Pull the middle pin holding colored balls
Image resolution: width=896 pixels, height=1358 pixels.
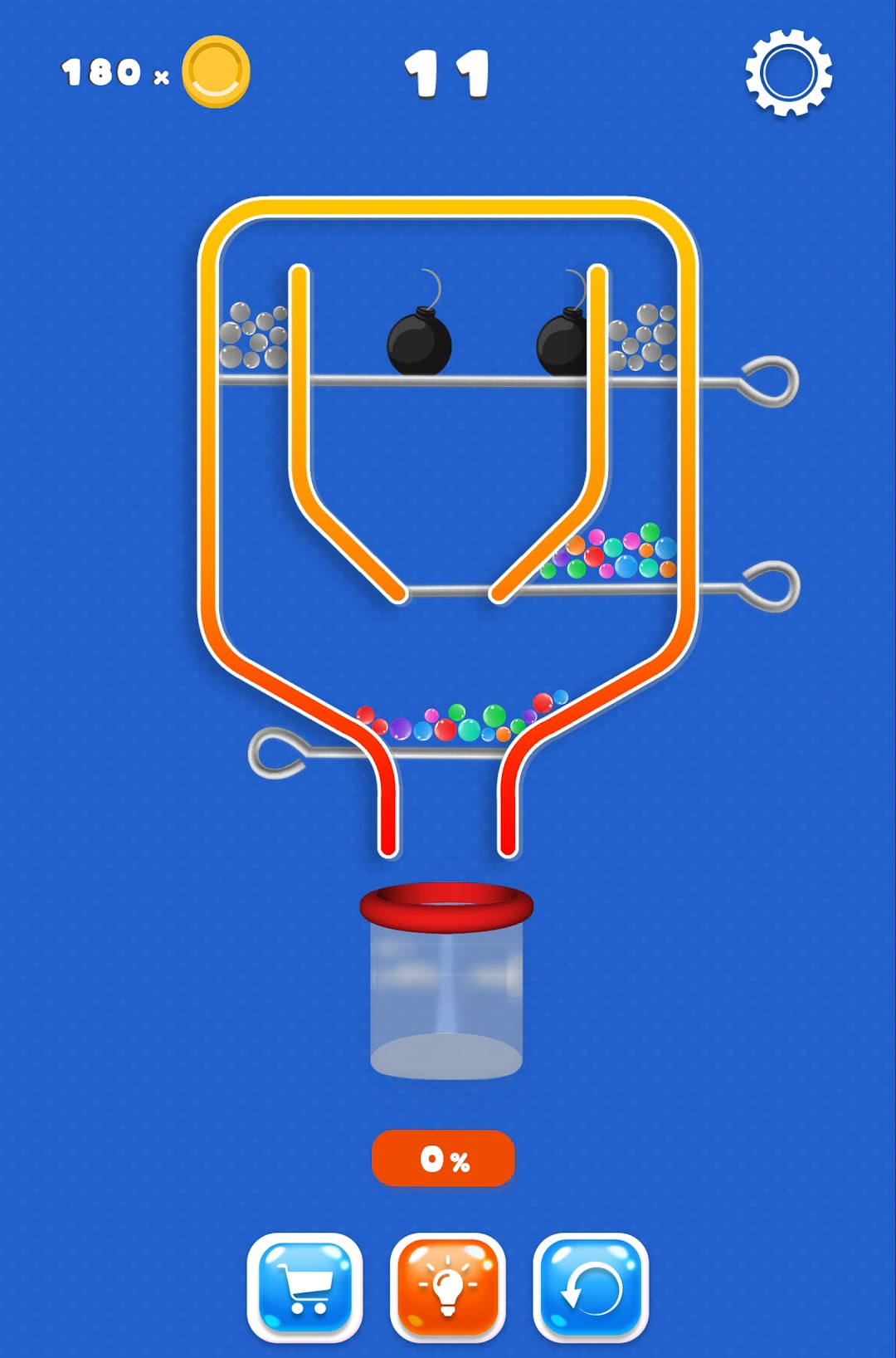point(772,586)
